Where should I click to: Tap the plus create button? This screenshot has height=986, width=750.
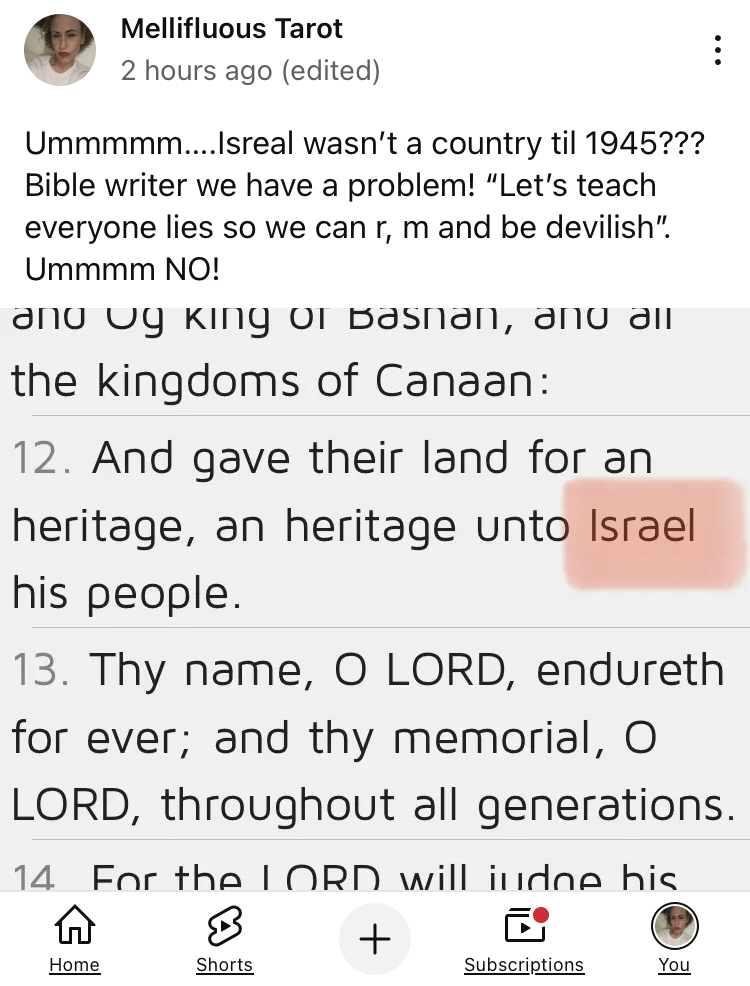tap(375, 940)
